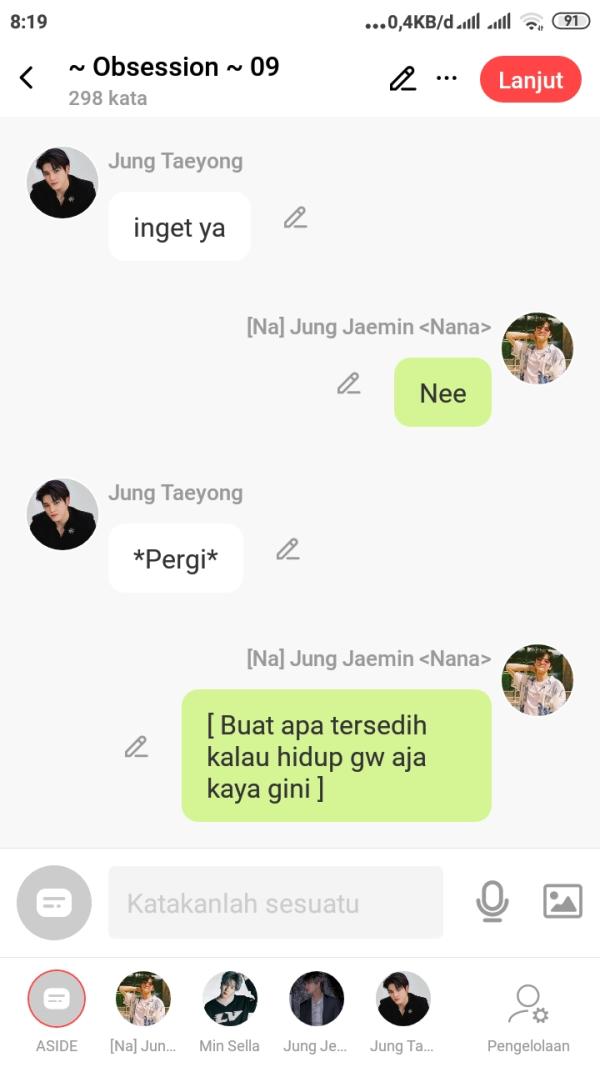This screenshot has width=600, height=1067.
Task: Tap the red Lanjut button
Action: coord(531,80)
